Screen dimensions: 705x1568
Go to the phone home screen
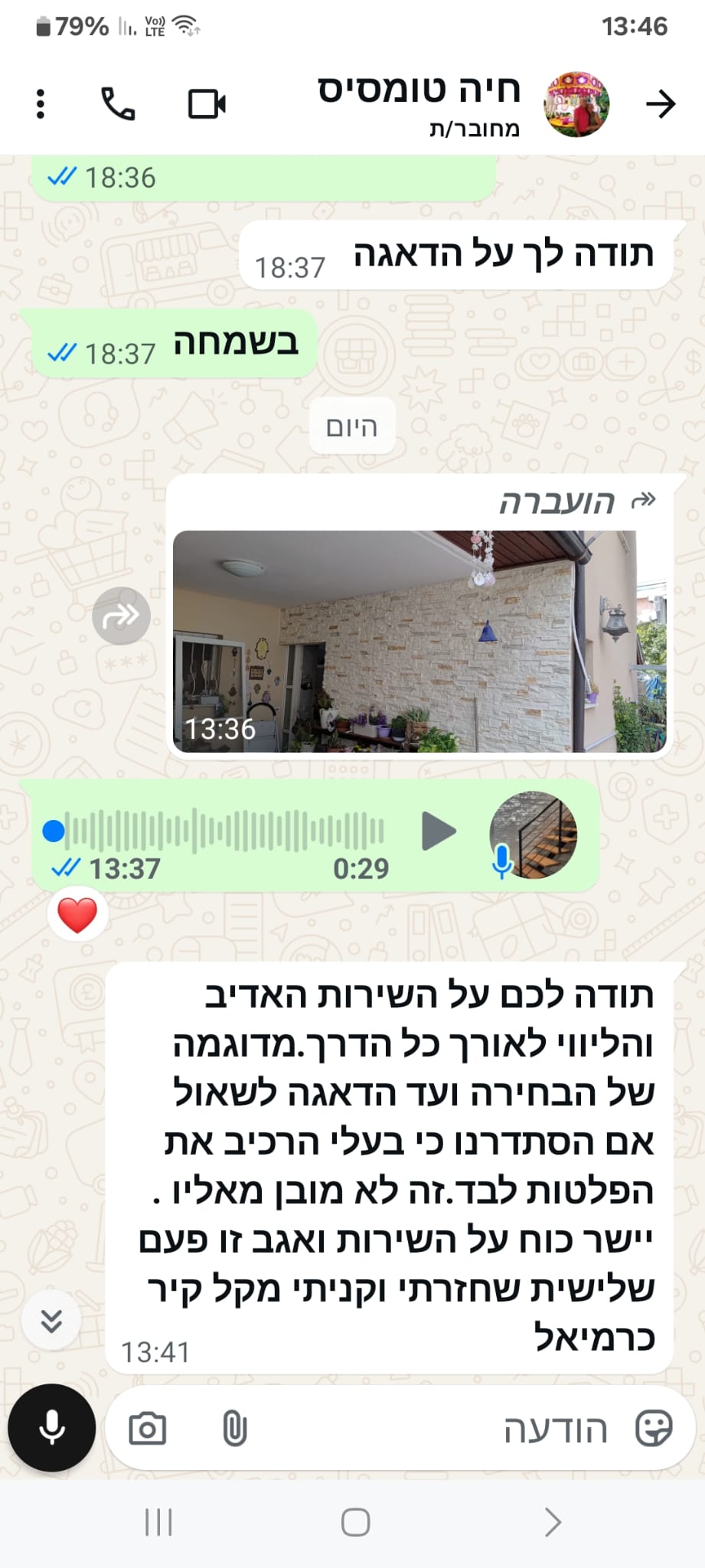click(355, 1522)
